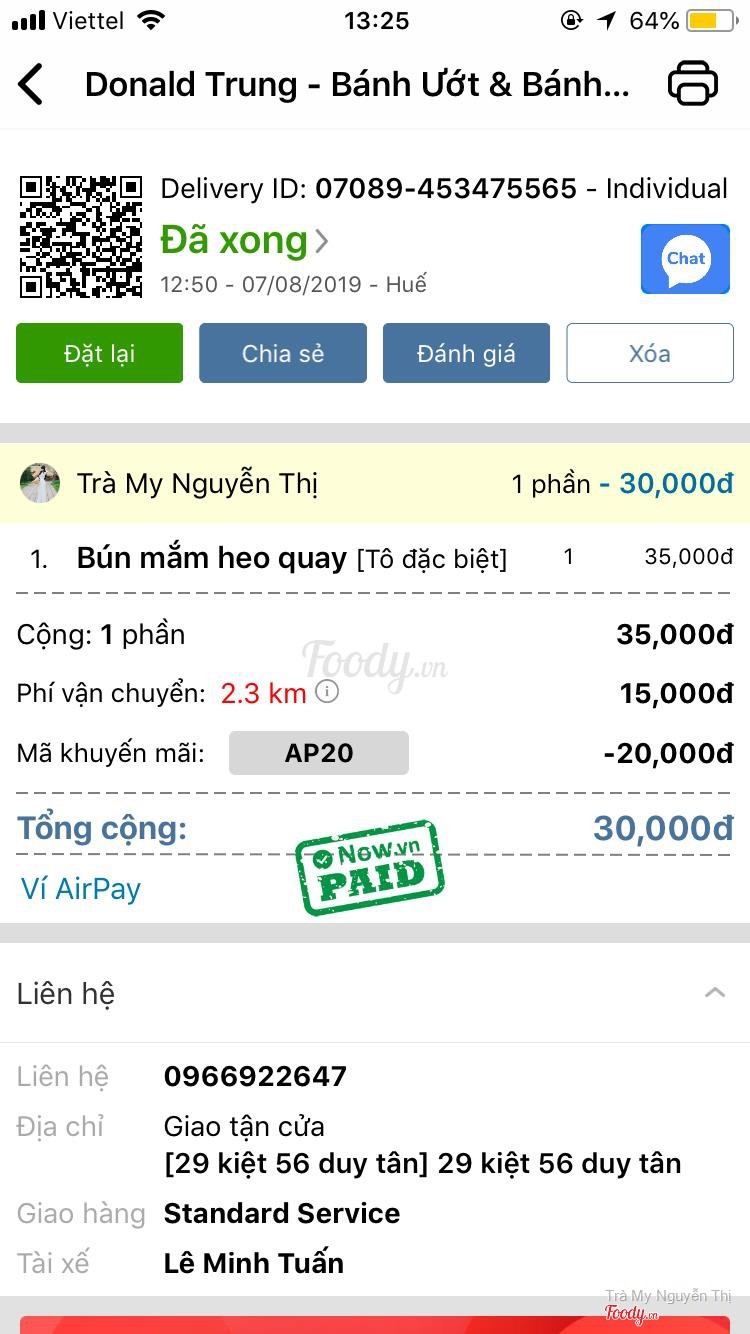Share the order with Chia sẻ
This screenshot has width=750, height=1334.
pyautogui.click(x=283, y=353)
